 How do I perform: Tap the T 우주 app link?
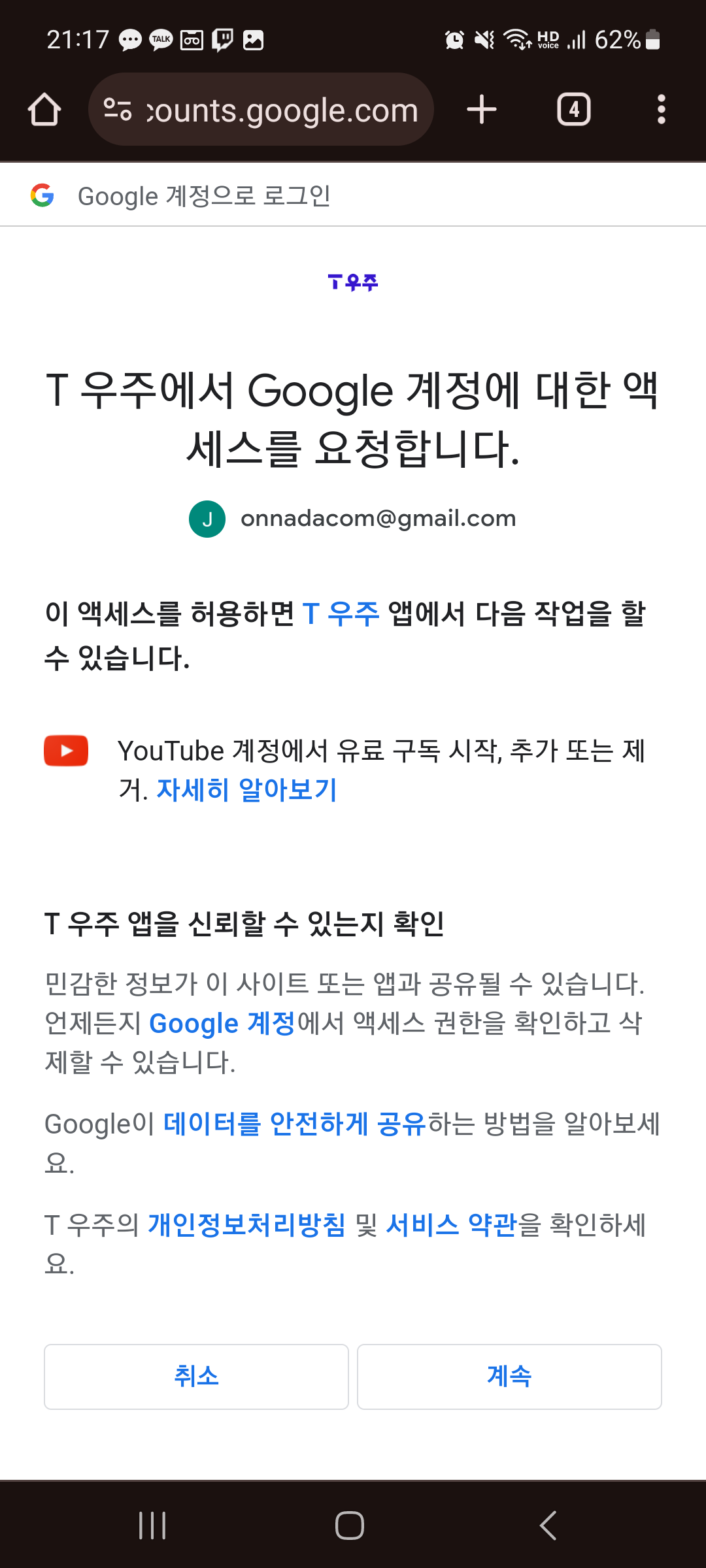point(341,614)
